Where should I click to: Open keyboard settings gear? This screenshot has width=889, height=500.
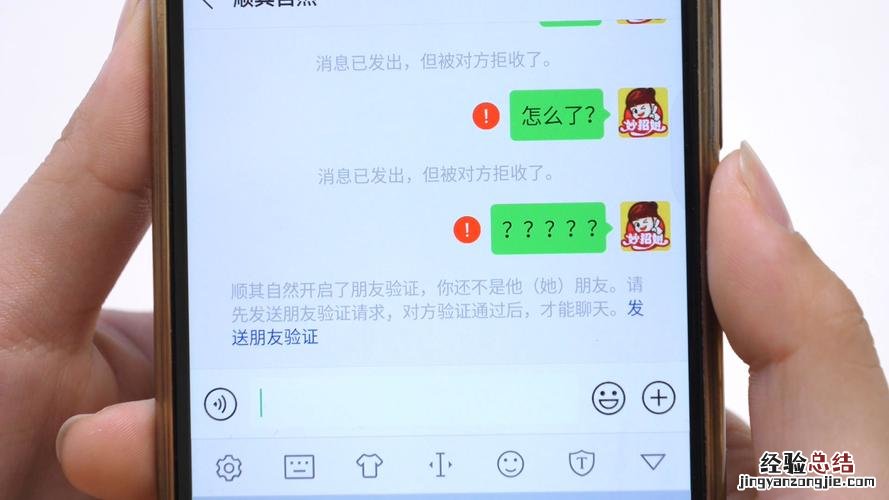[x=229, y=466]
